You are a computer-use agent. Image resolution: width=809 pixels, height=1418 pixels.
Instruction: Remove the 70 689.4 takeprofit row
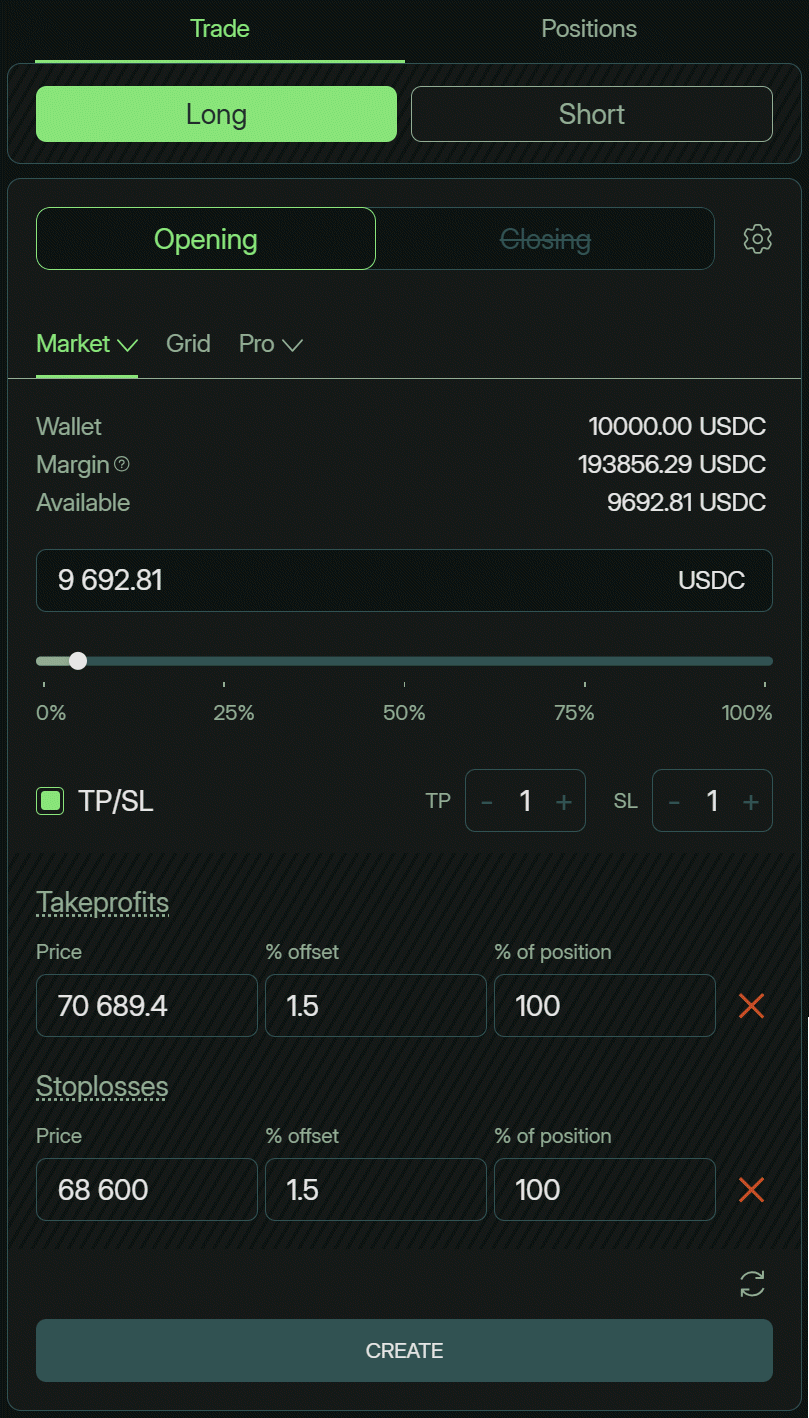(x=751, y=1005)
